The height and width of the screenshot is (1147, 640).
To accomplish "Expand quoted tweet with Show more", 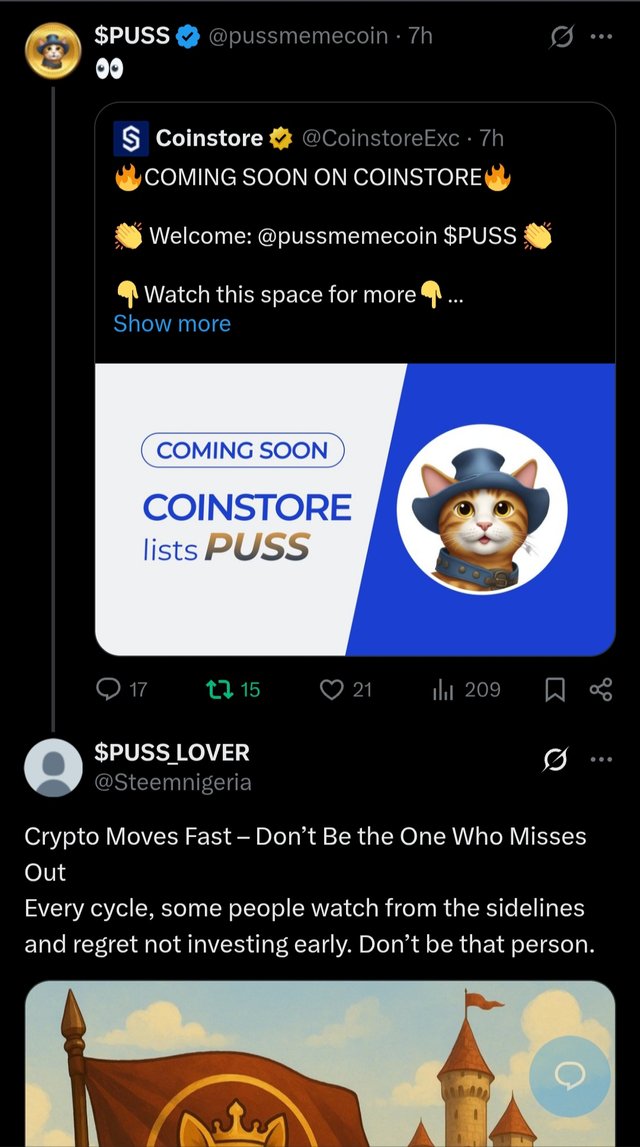I will click(x=172, y=324).
